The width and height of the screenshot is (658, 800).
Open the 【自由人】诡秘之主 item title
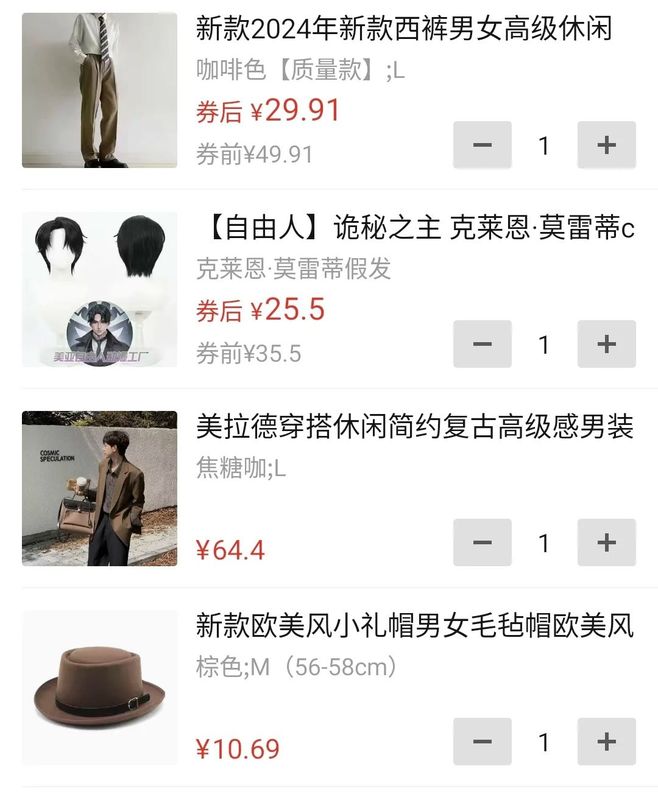coord(415,229)
